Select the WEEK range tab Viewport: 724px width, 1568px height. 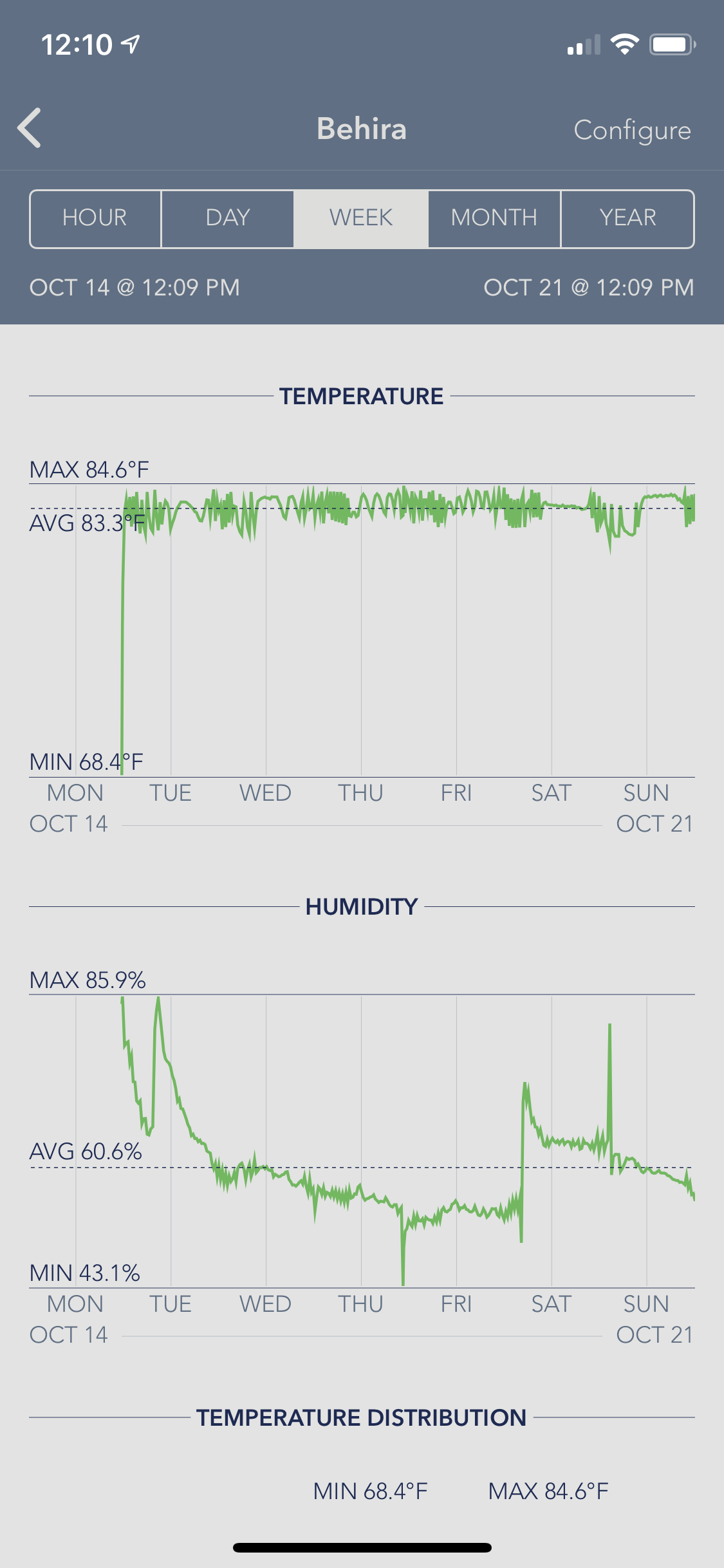point(361,218)
